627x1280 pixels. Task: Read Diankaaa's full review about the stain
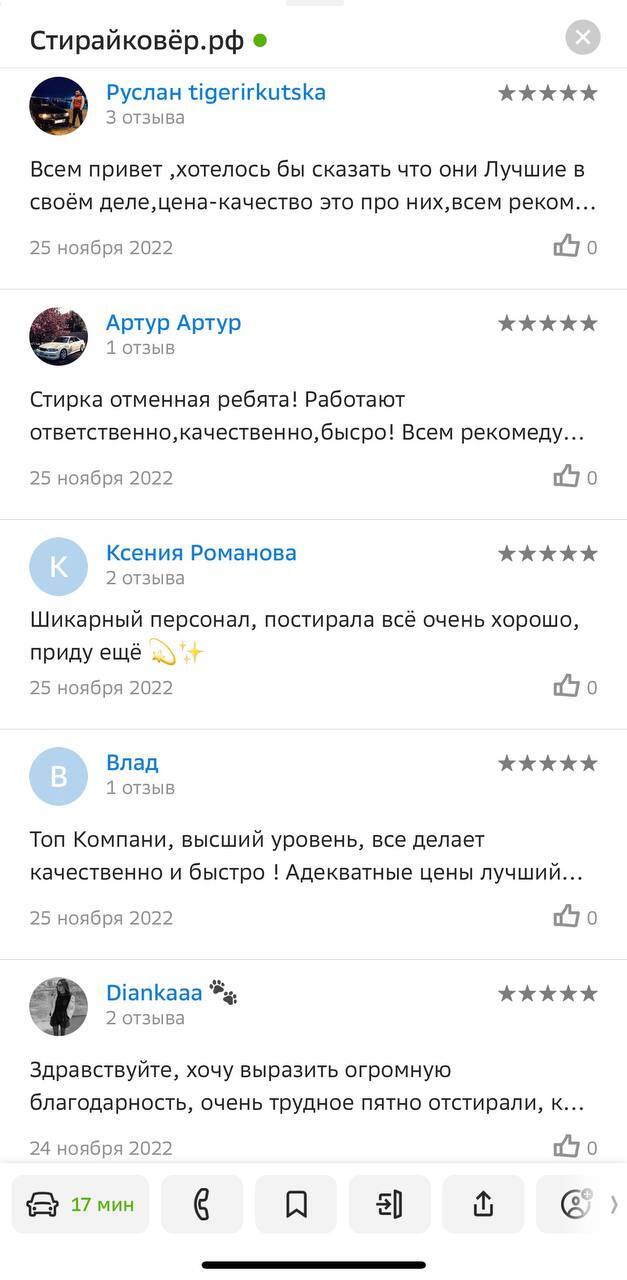306,1087
